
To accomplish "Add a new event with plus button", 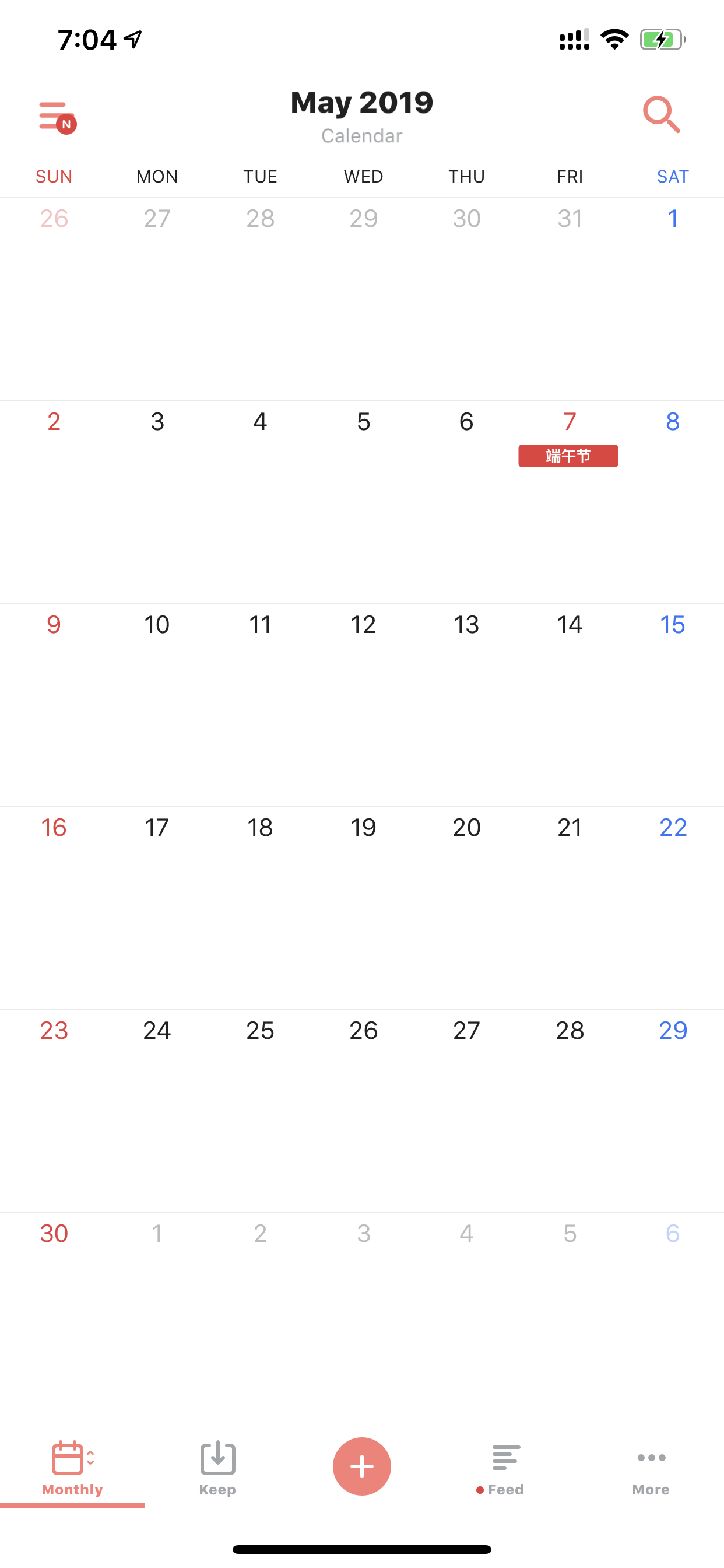I will [x=362, y=1466].
